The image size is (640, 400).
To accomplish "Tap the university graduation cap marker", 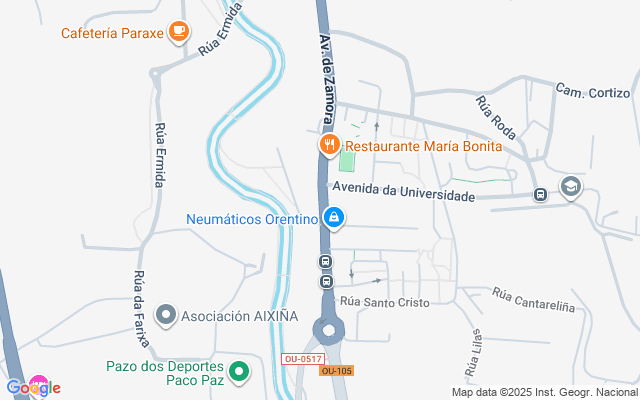I will click(x=570, y=187).
